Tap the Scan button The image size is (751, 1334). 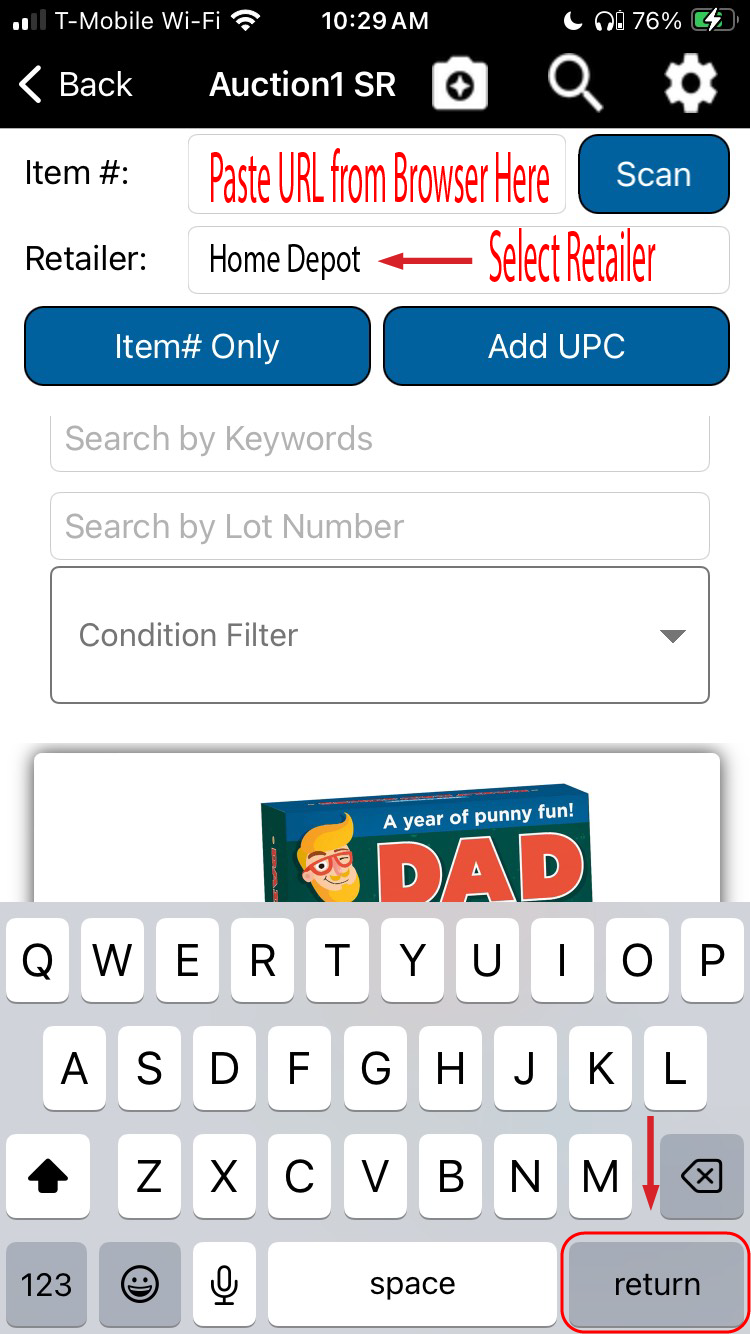tap(653, 175)
